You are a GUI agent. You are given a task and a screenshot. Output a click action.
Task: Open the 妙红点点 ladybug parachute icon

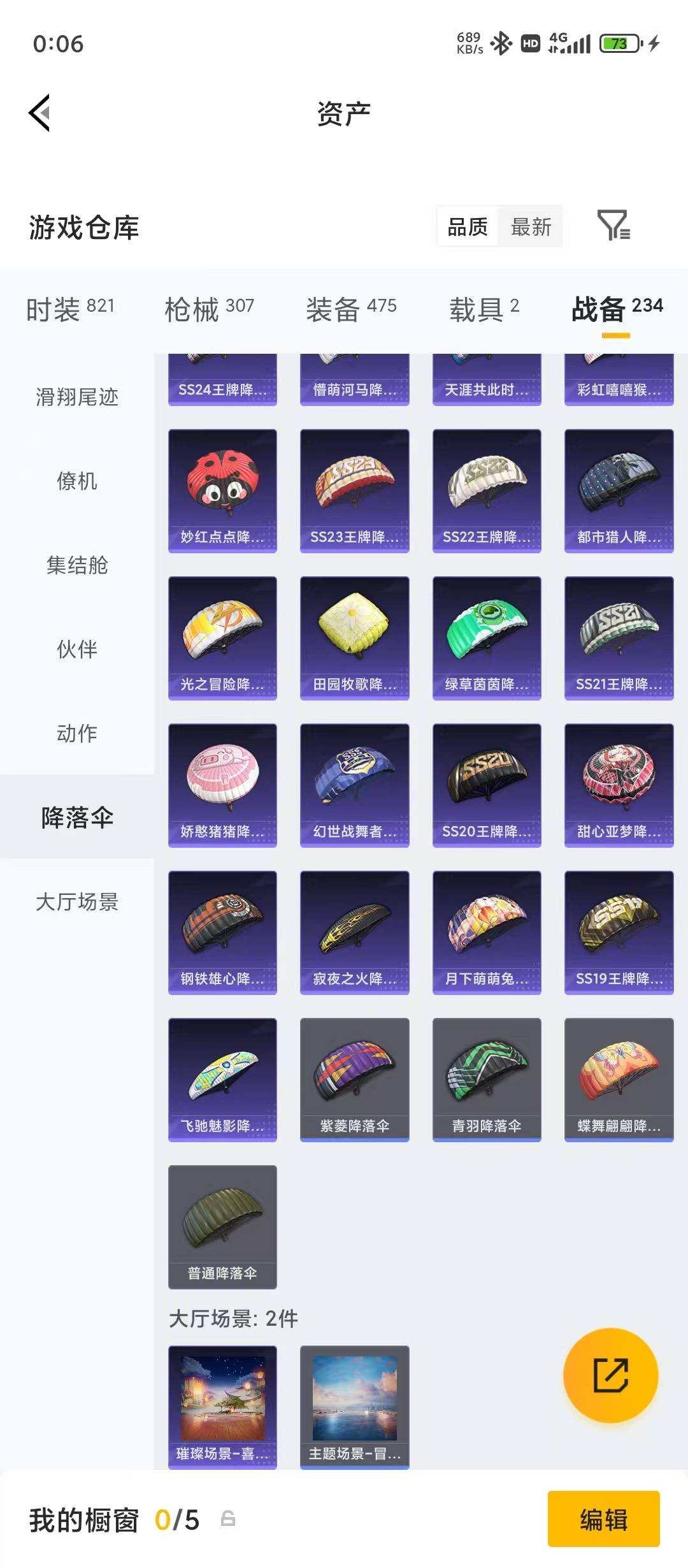coord(224,488)
